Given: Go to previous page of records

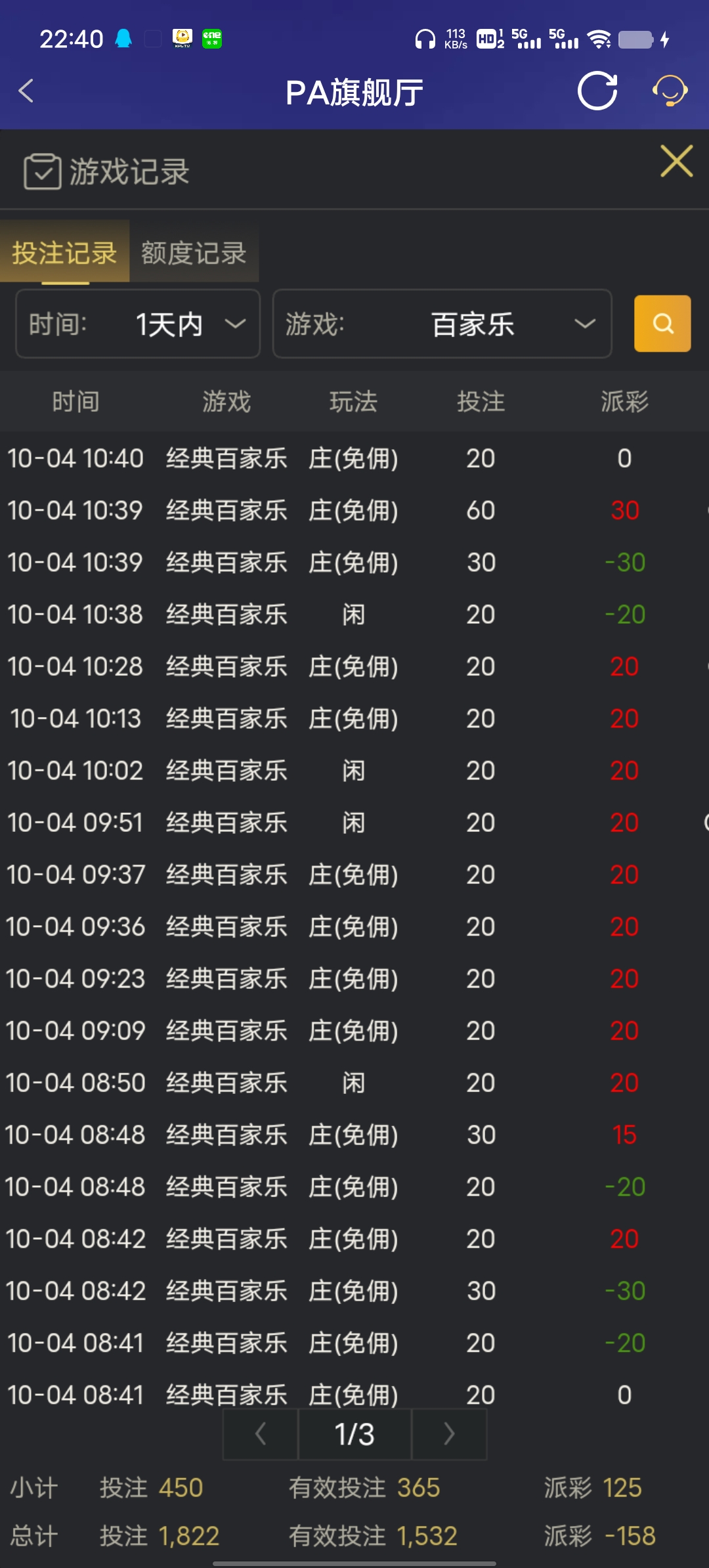Looking at the screenshot, I should click(261, 1434).
